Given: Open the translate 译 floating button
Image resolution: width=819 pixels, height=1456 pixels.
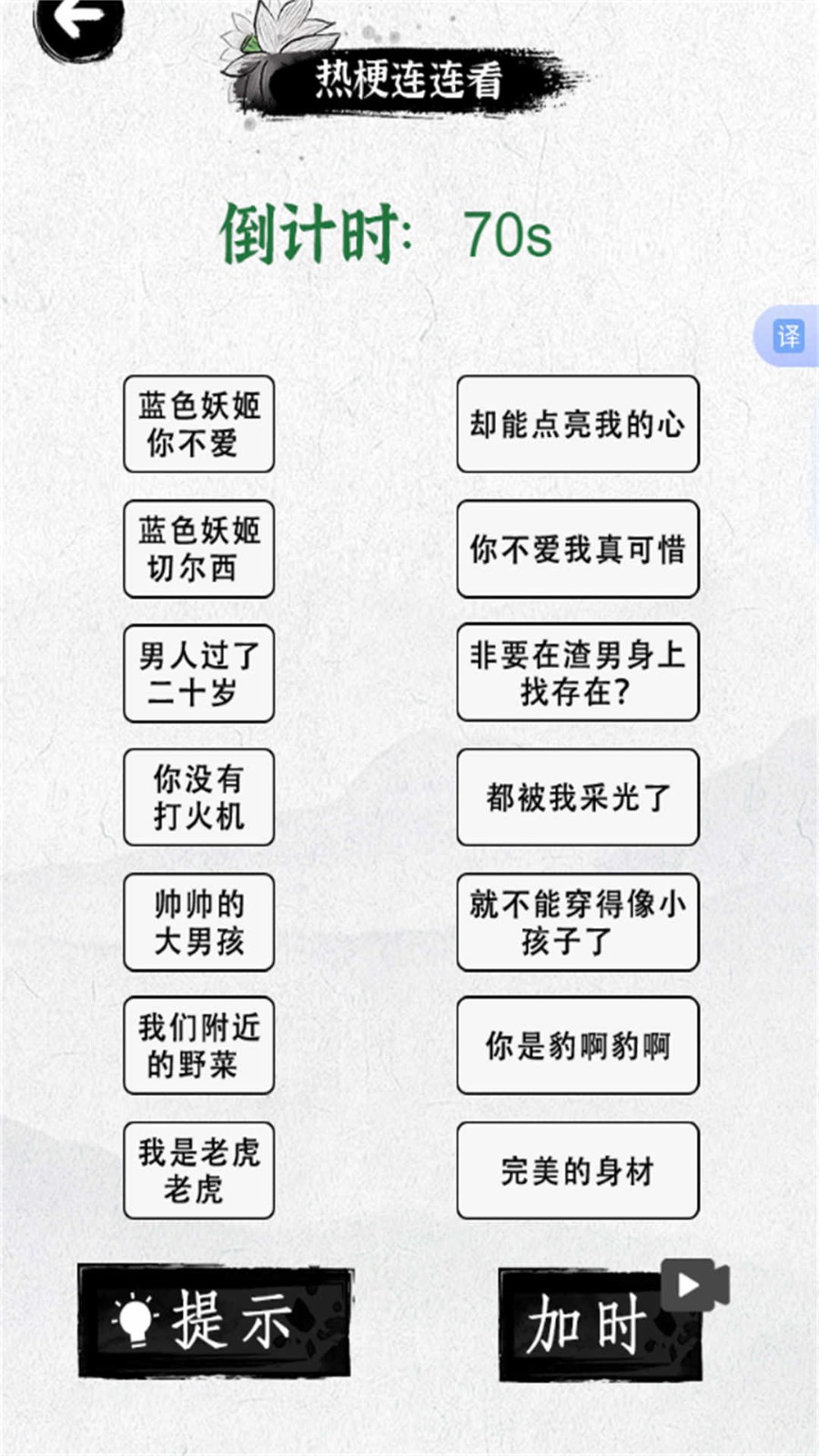Looking at the screenshot, I should [788, 336].
